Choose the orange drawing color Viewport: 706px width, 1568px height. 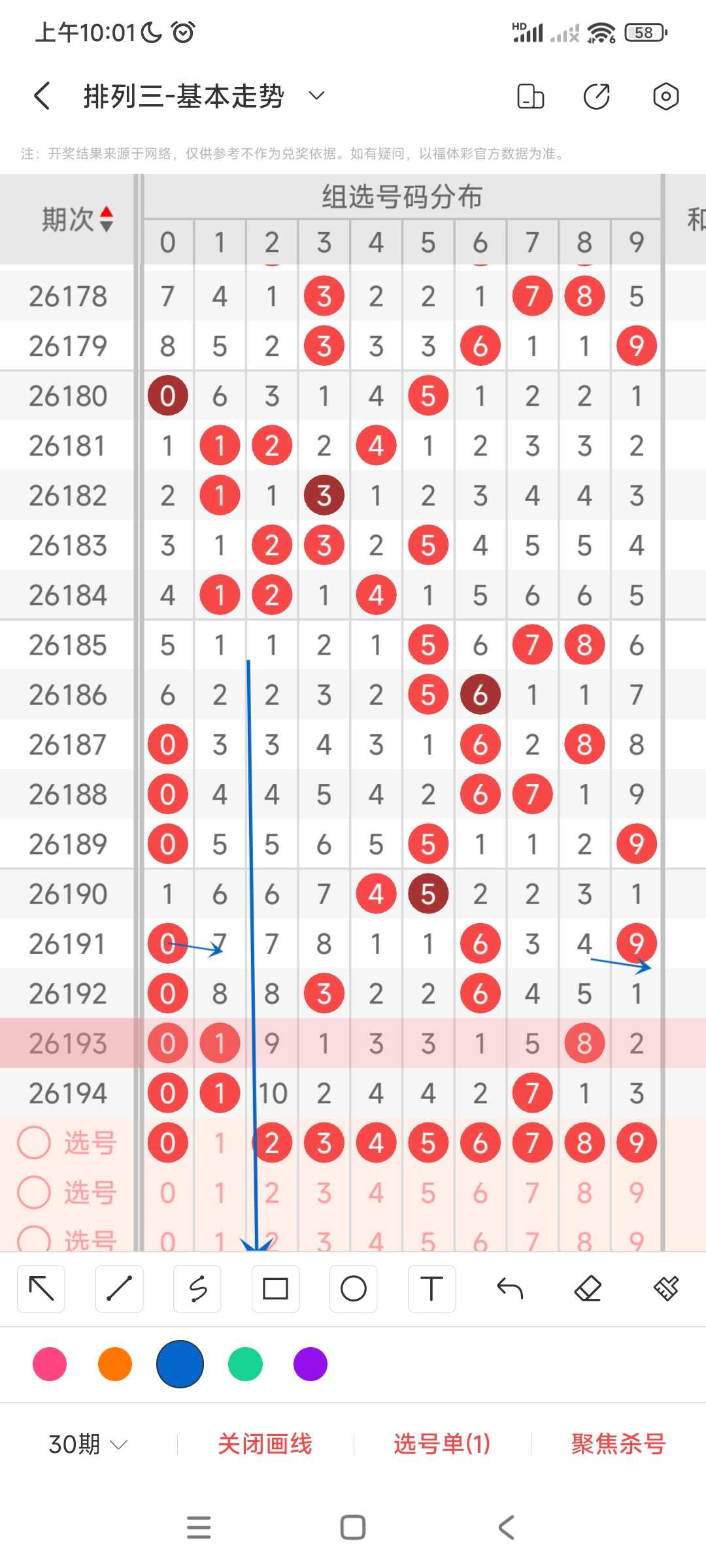(x=115, y=1364)
